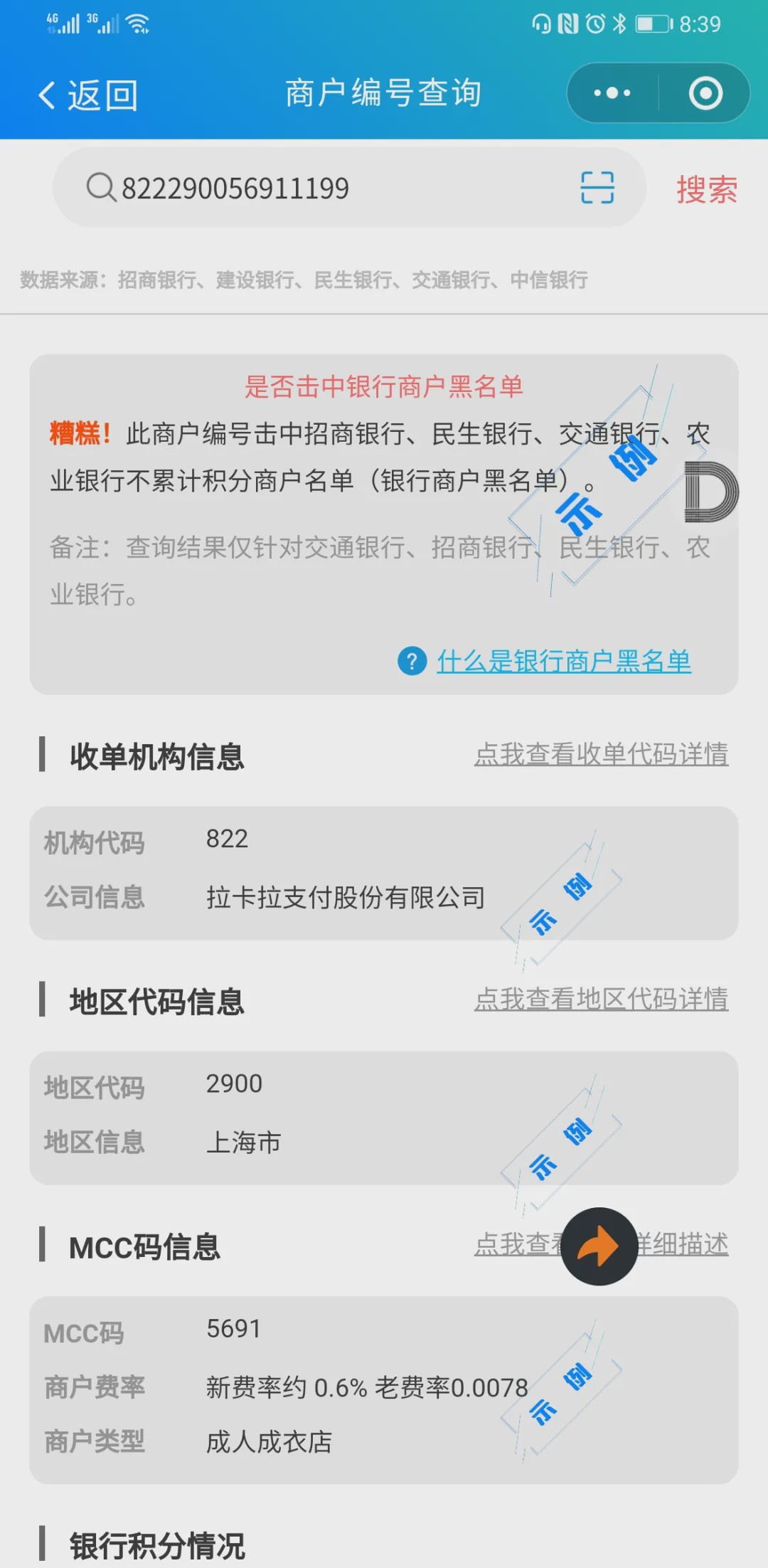This screenshot has width=768, height=1568.
Task: Open 什么是银行商户黑名单 explanation link
Action: pos(563,661)
